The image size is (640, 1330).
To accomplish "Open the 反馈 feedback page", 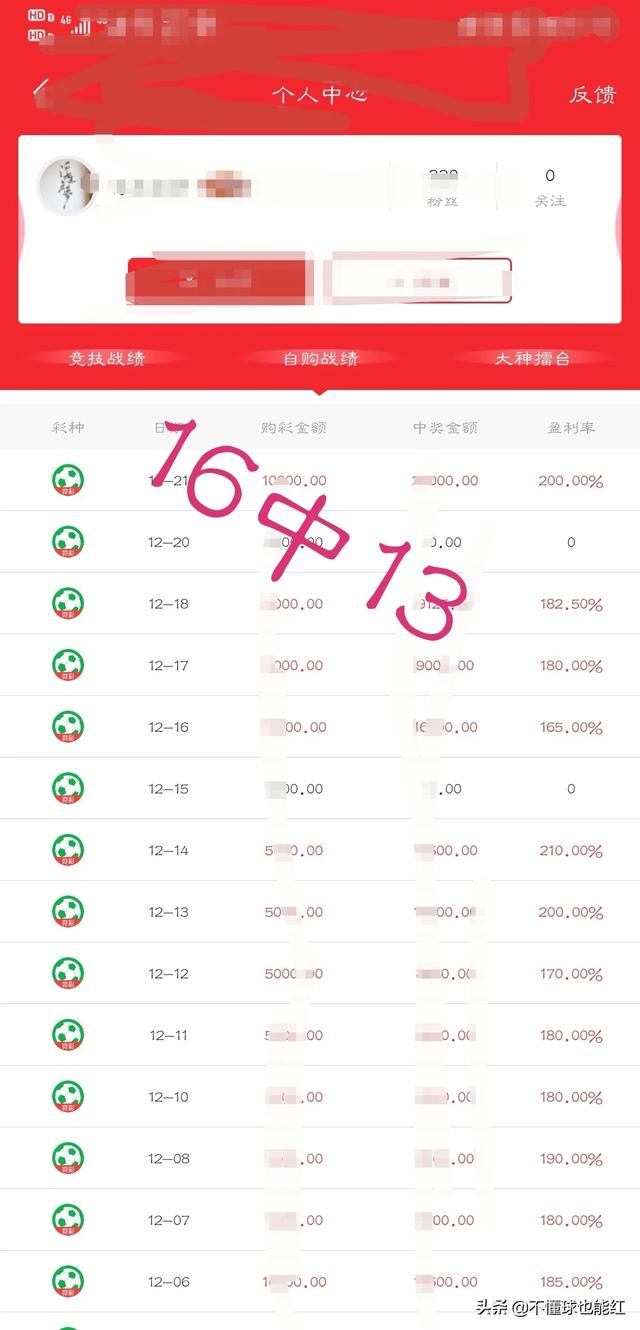I will coord(592,95).
